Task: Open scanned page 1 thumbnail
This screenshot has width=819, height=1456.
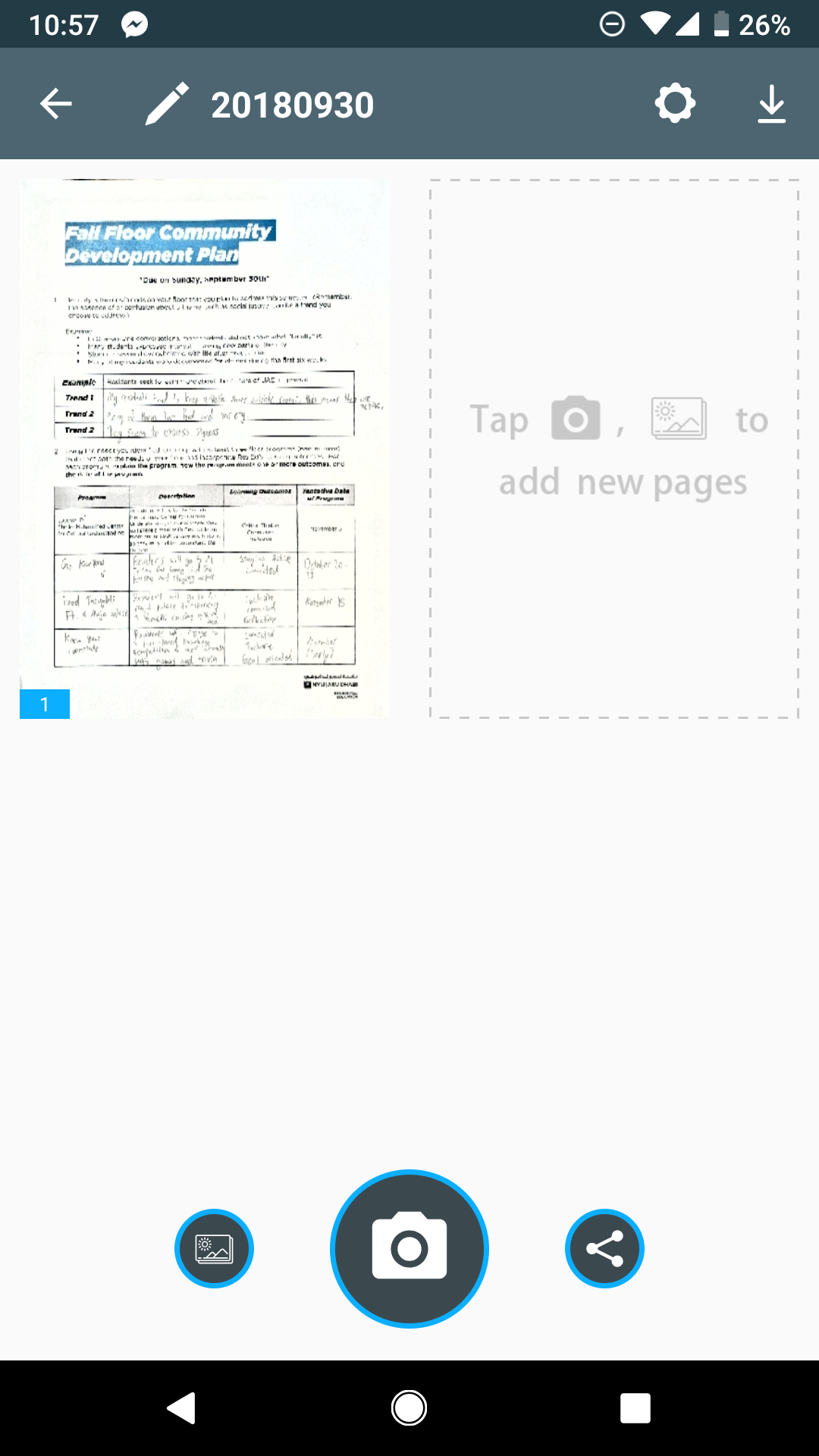Action: pyautogui.click(x=205, y=449)
